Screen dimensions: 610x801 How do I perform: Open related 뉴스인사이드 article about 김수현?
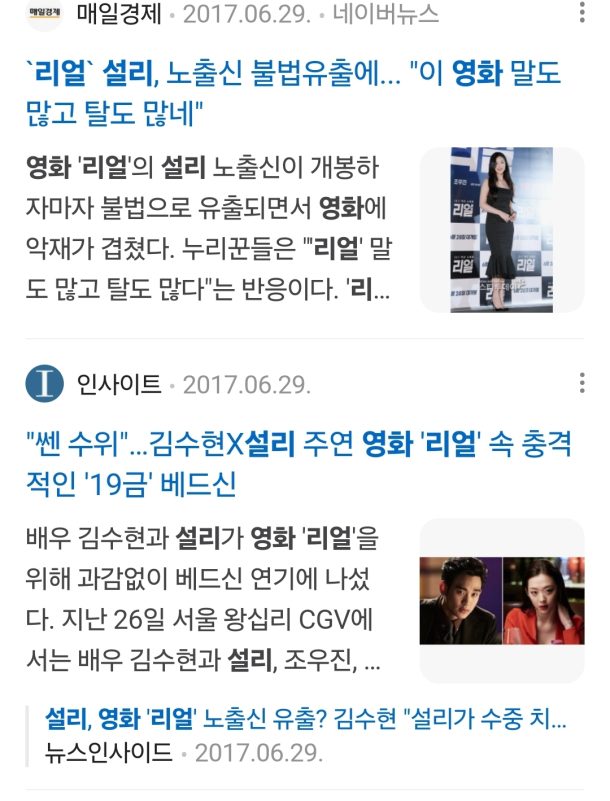pos(306,718)
